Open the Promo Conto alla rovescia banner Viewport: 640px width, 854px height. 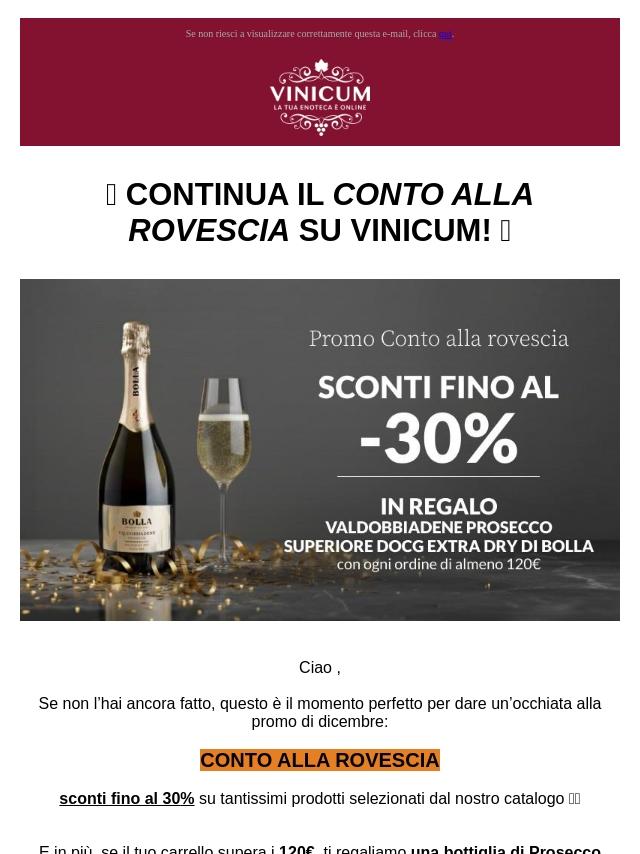pyautogui.click(x=320, y=450)
